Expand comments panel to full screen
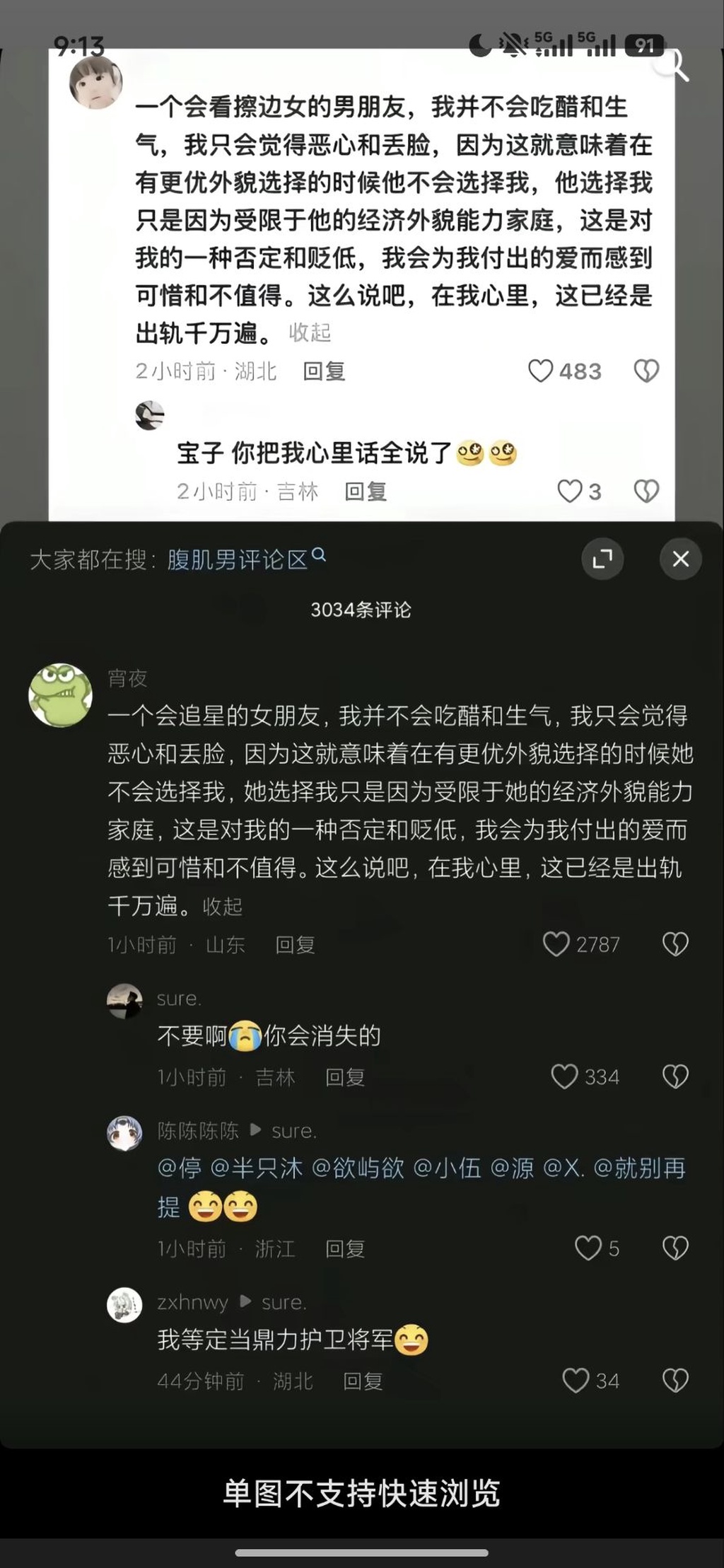Image resolution: width=724 pixels, height=1568 pixels. [x=602, y=559]
